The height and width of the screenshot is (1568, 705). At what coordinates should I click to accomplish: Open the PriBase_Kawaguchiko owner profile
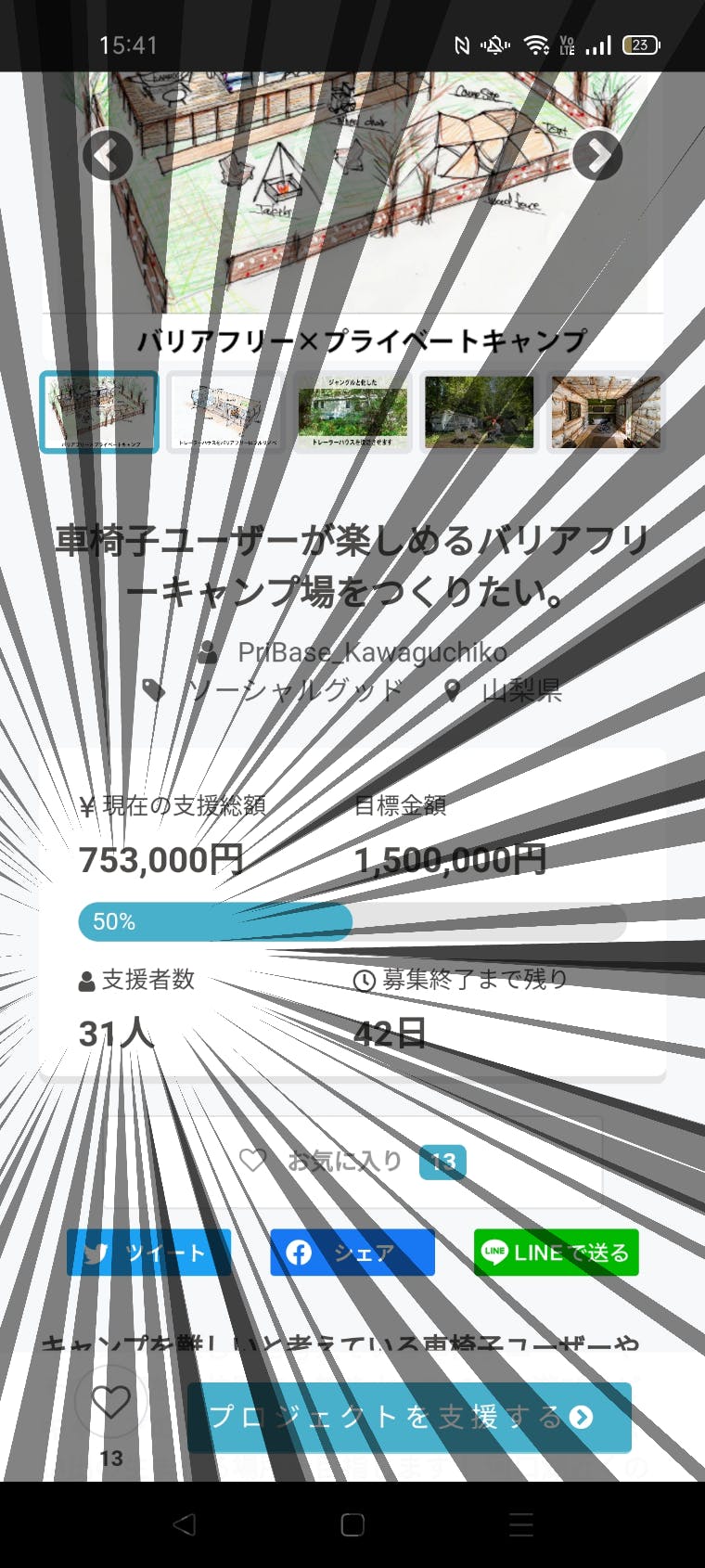pos(371,652)
